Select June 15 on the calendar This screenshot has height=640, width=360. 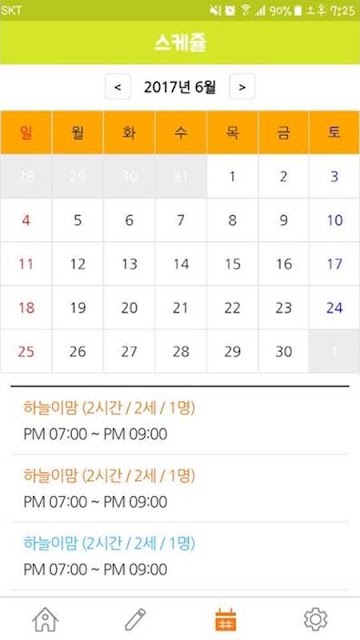pyautogui.click(x=232, y=264)
